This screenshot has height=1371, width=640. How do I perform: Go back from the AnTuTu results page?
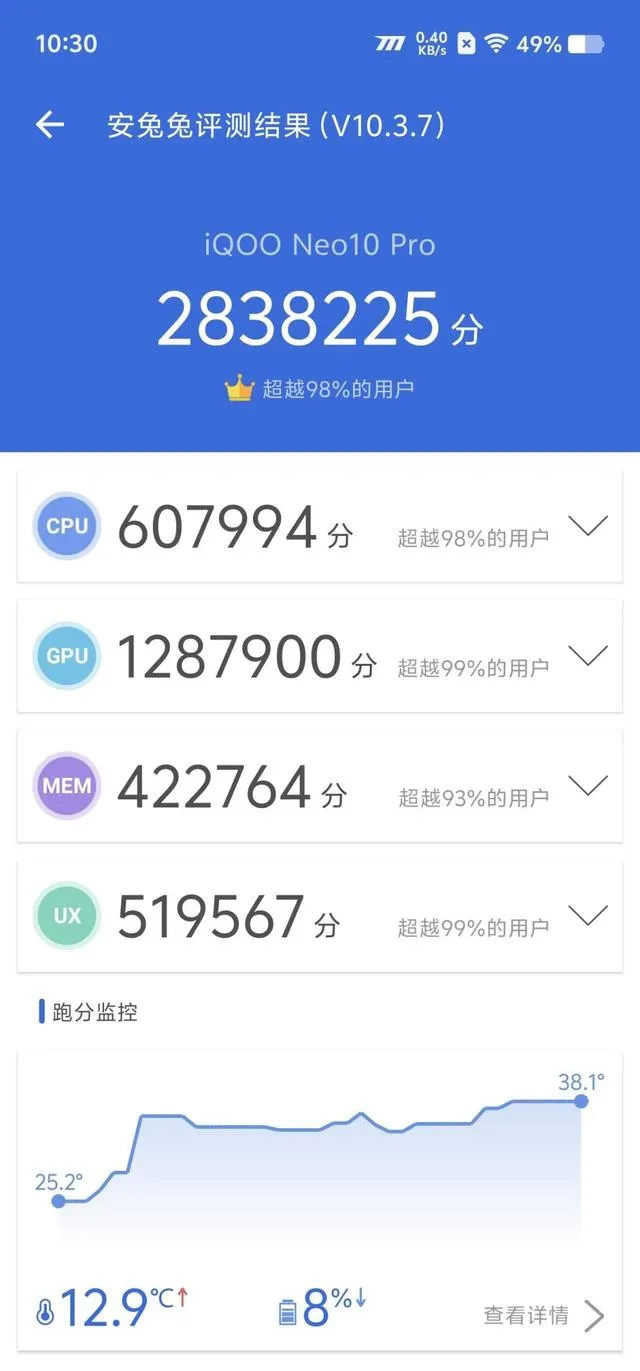(x=49, y=125)
